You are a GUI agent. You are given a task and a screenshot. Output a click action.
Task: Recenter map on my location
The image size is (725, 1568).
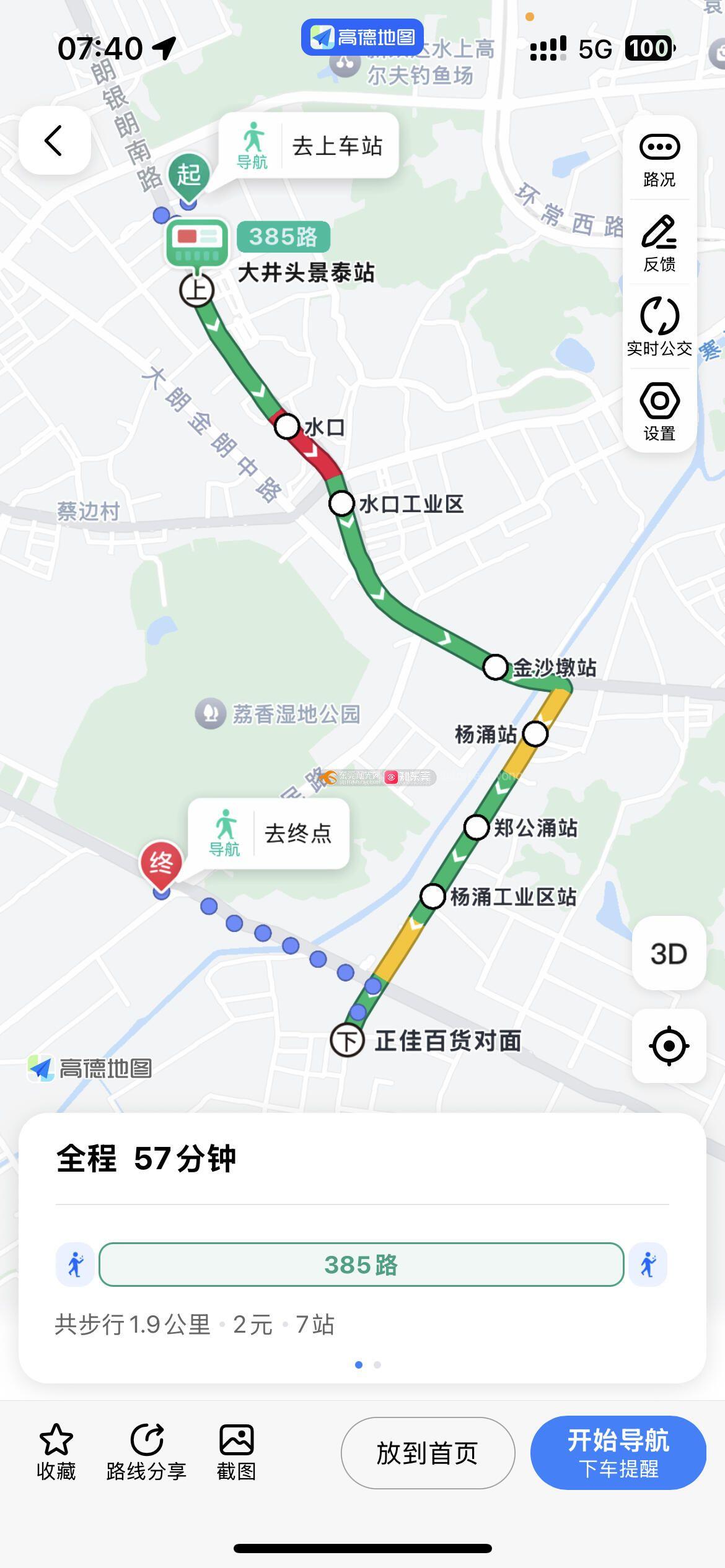pyautogui.click(x=669, y=1046)
